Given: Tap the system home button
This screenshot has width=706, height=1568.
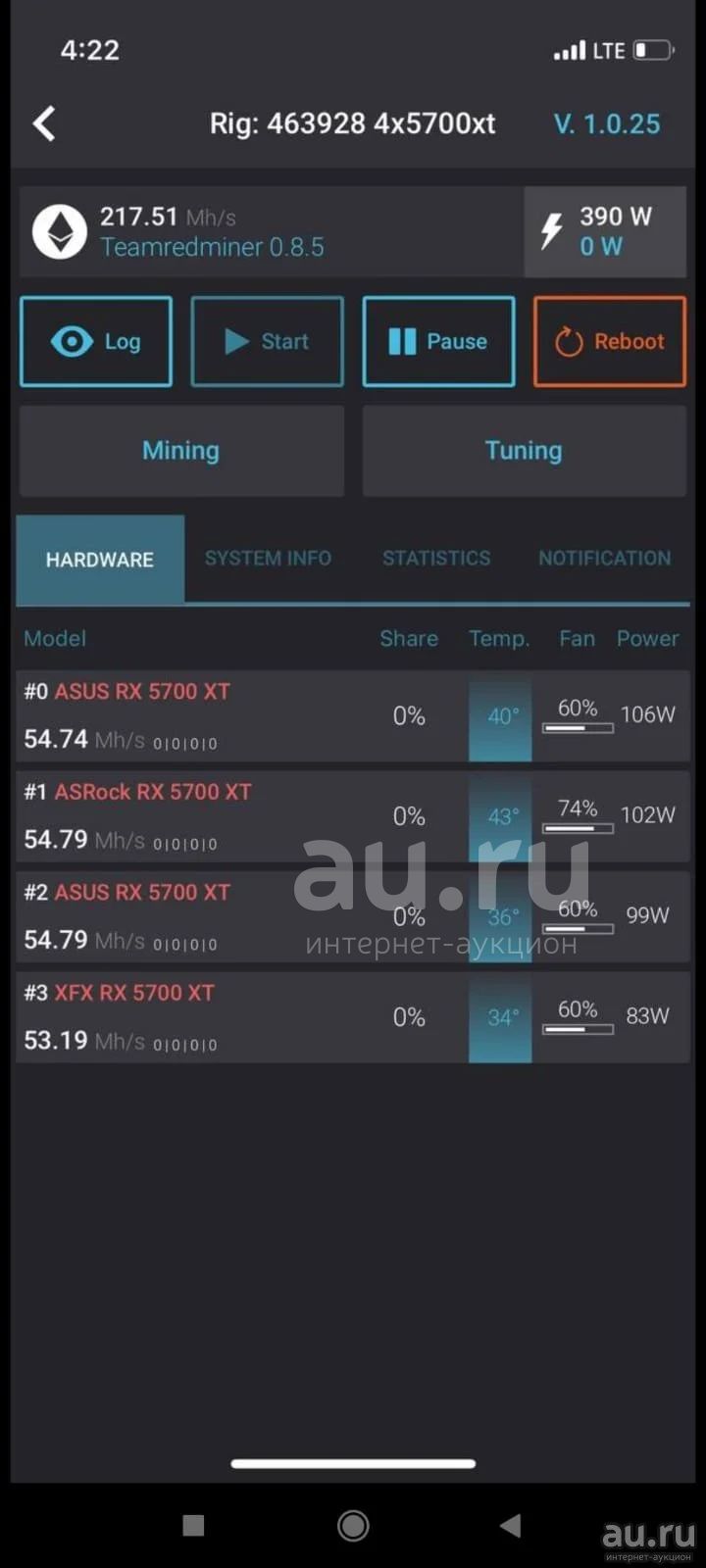Looking at the screenshot, I should pos(353,1525).
